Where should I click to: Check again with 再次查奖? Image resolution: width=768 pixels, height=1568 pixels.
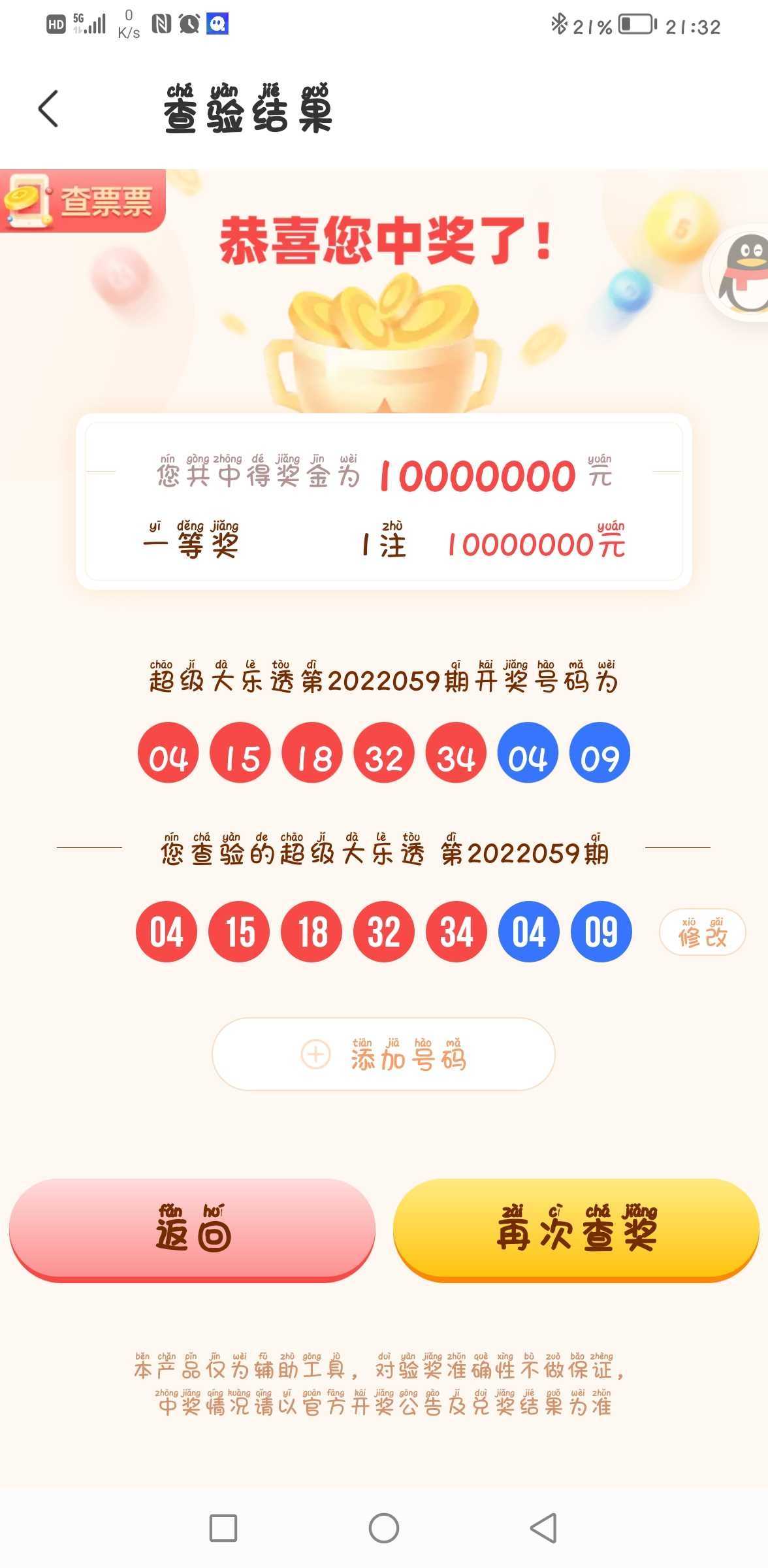(x=576, y=1229)
